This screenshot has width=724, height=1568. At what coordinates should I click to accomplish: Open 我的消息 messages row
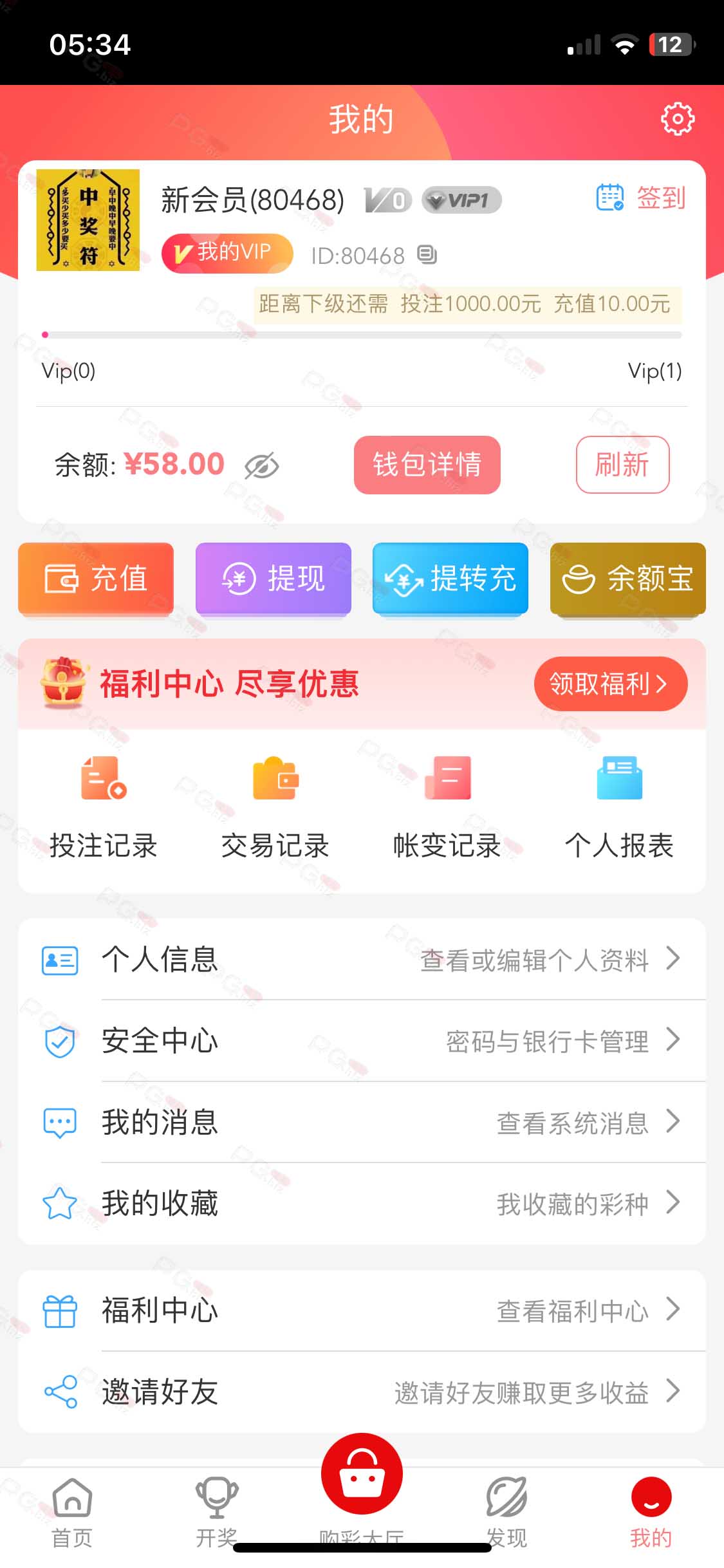pyautogui.click(x=362, y=1122)
